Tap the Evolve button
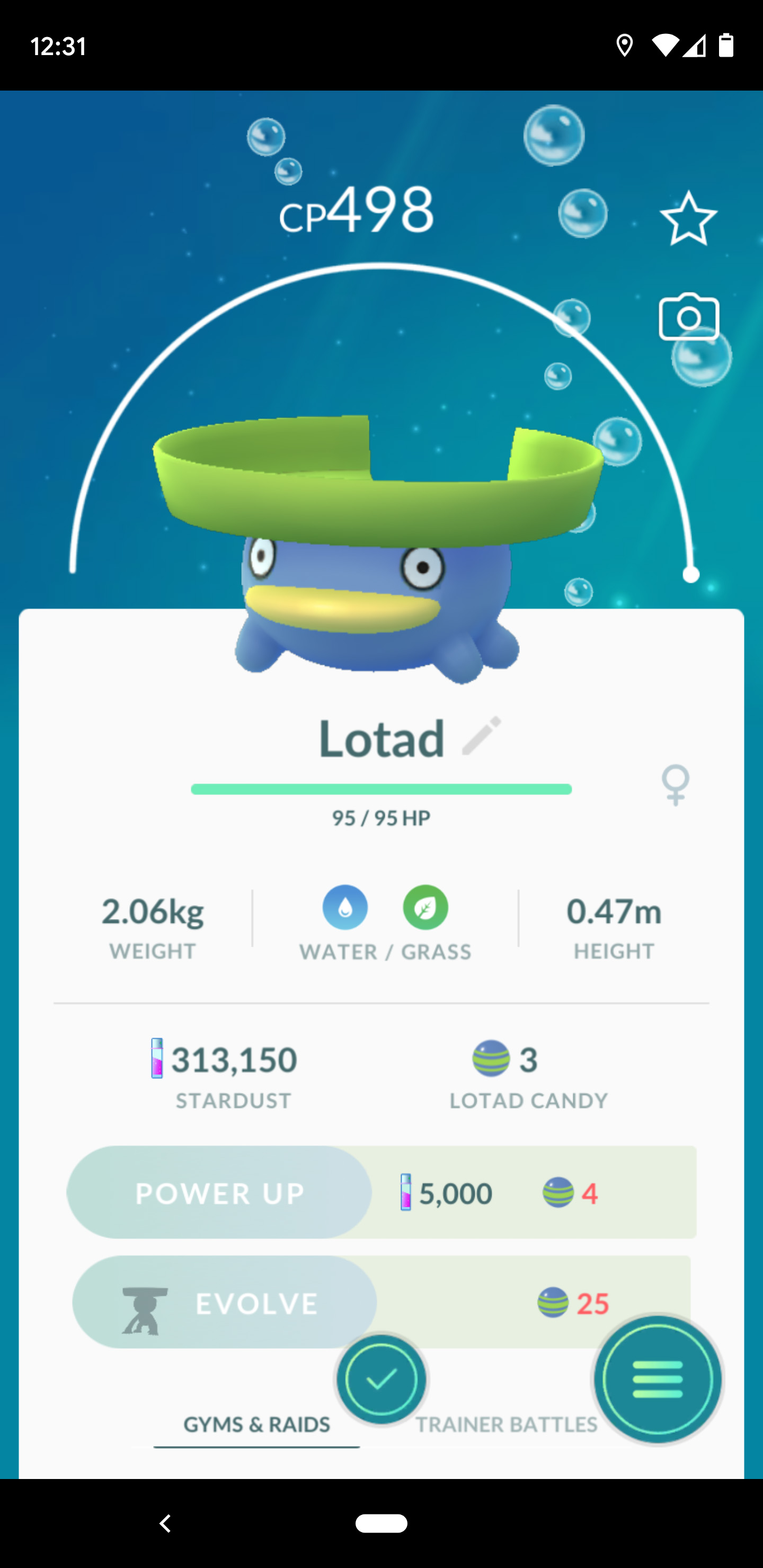The width and height of the screenshot is (763, 1568). [x=224, y=1302]
